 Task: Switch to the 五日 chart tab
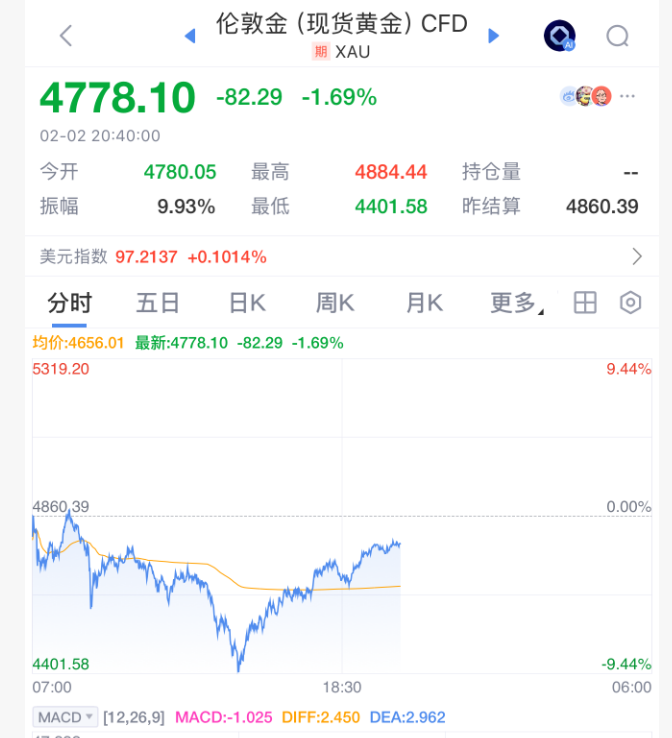158,303
